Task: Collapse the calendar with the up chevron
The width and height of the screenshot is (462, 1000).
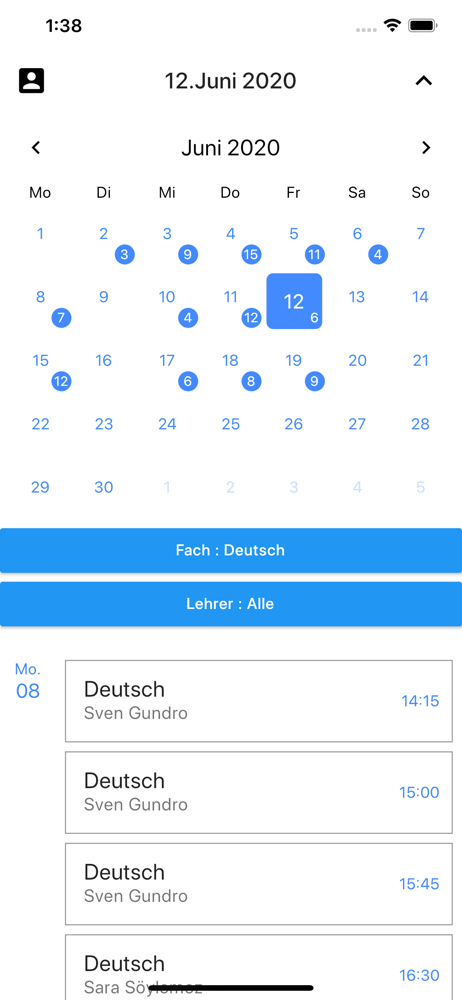Action: 424,81
